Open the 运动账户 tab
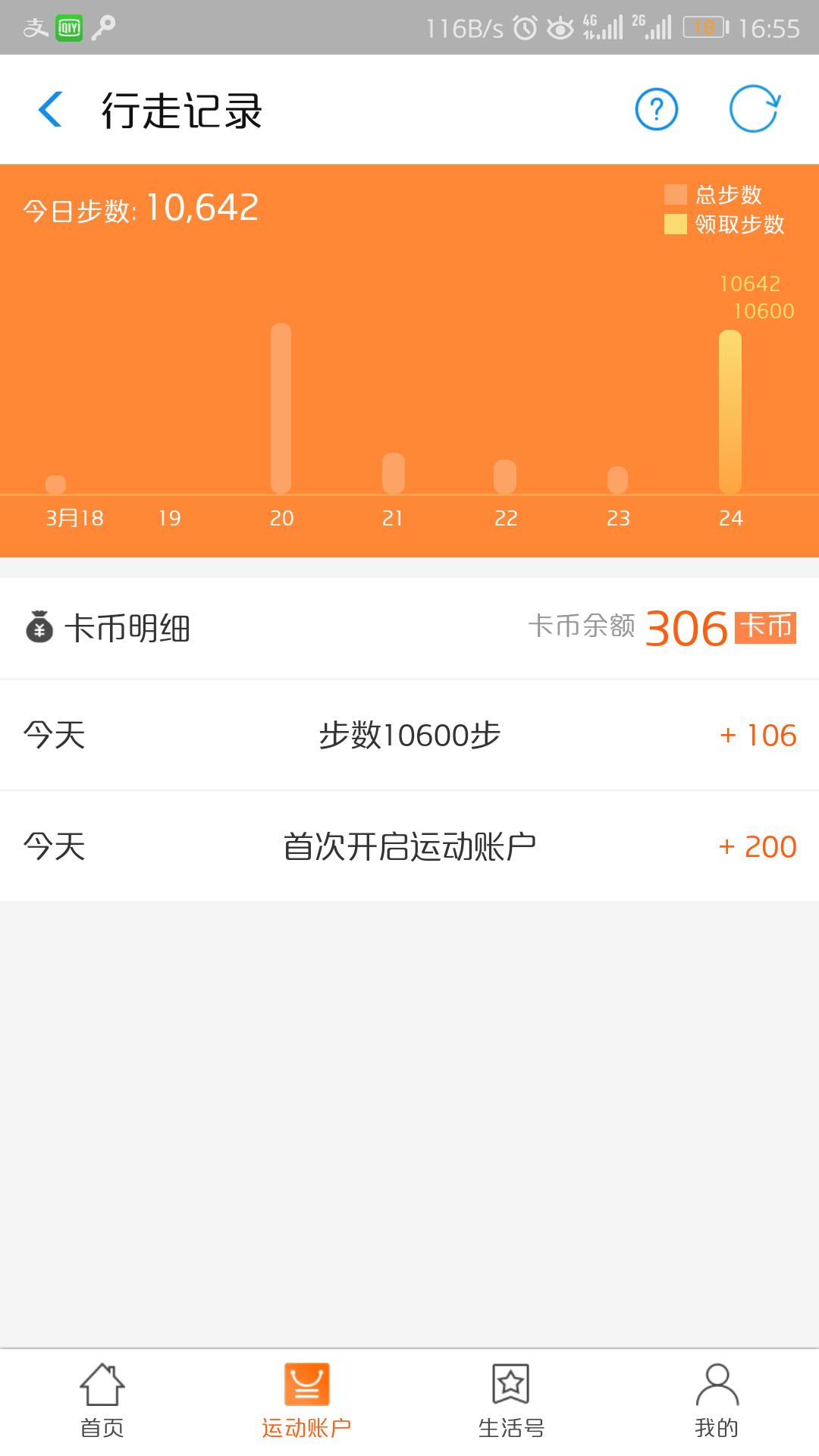The width and height of the screenshot is (819, 1456). (x=306, y=1401)
